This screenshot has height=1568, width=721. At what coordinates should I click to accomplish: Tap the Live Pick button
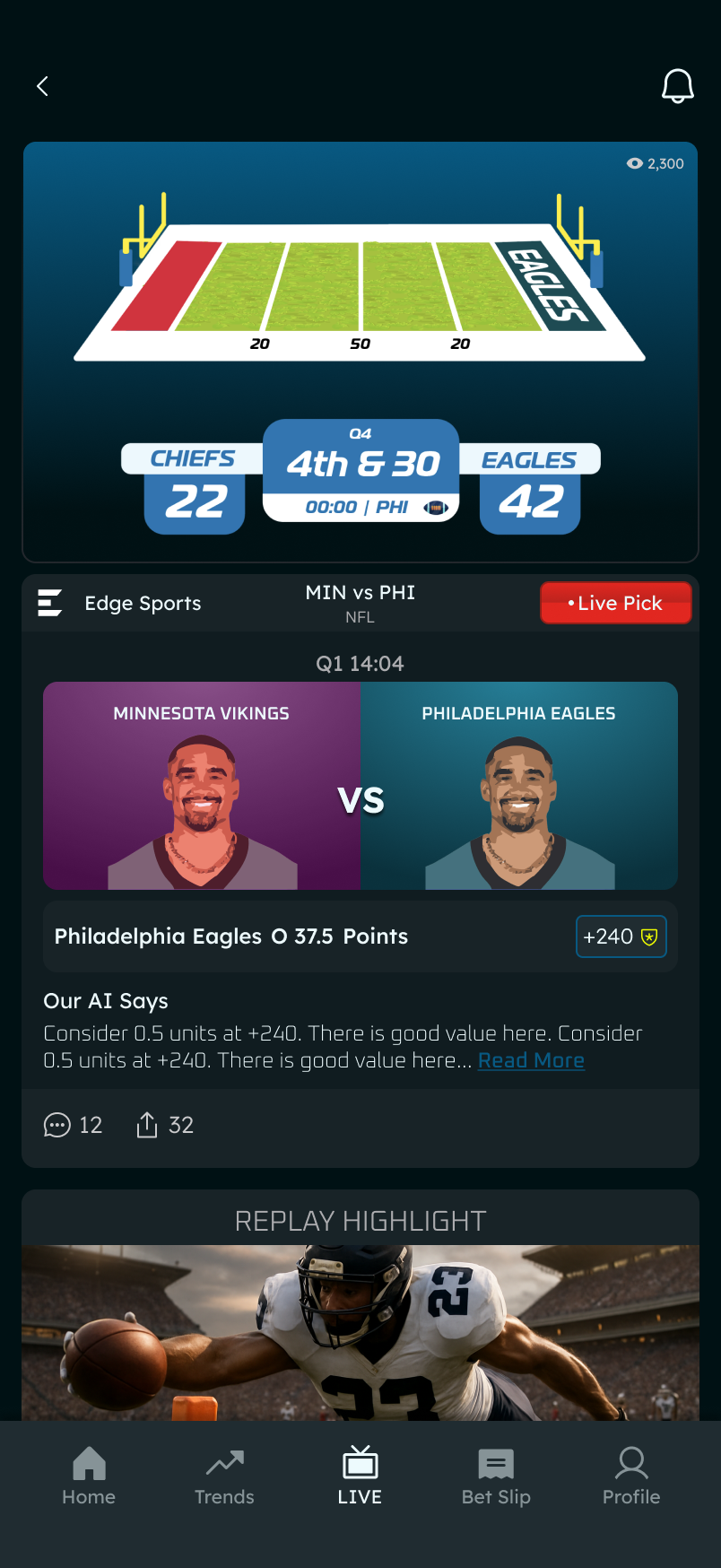coord(615,603)
